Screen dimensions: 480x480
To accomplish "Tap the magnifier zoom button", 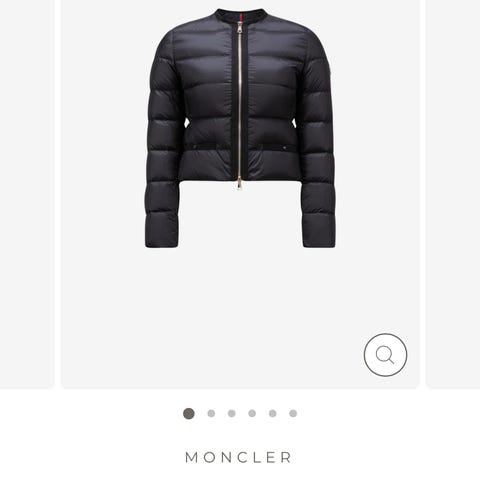I will (385, 355).
